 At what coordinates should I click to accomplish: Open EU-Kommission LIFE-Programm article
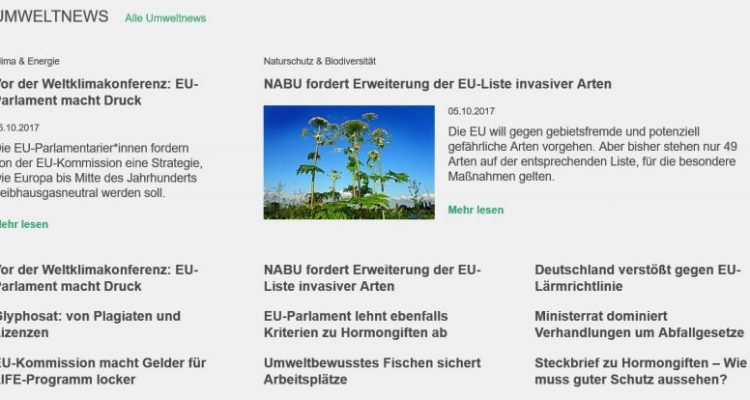[100, 371]
